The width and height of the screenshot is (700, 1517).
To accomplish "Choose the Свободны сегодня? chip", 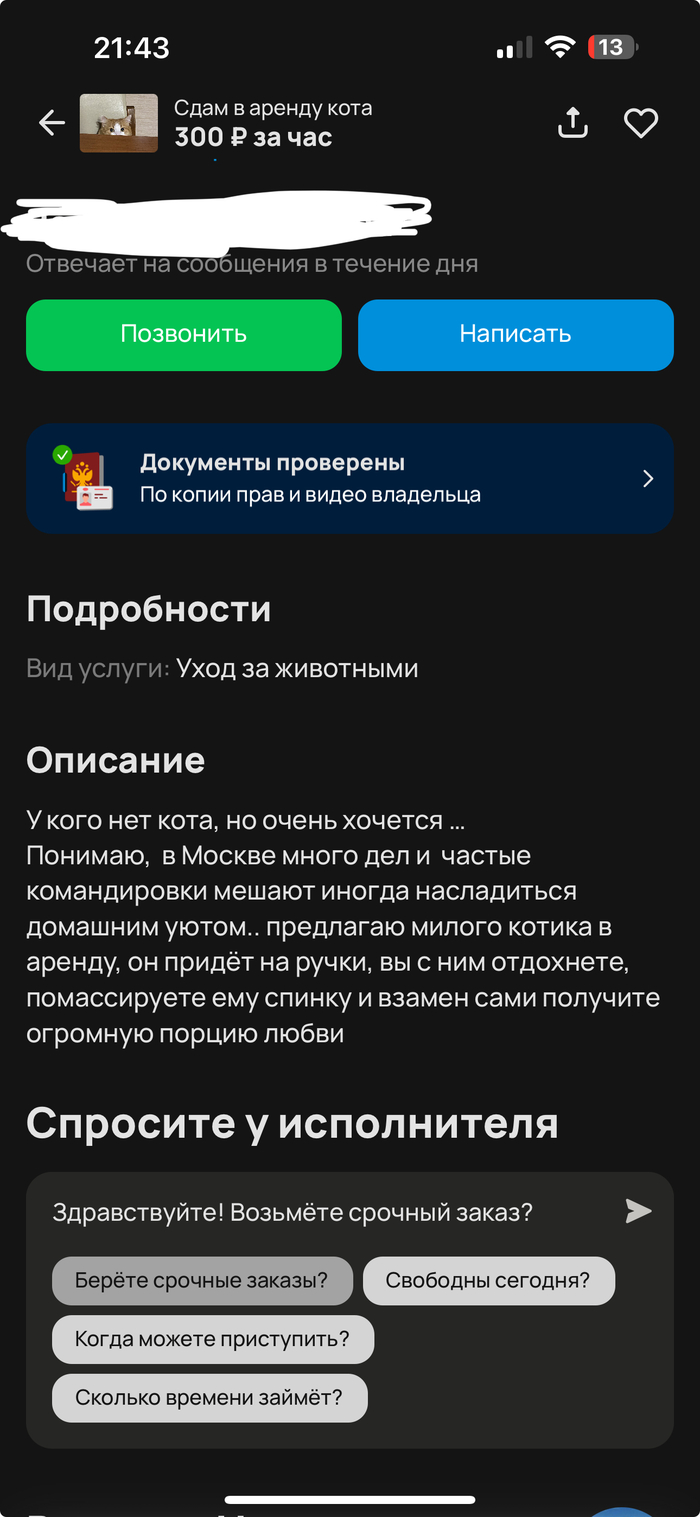I will 488,1280.
